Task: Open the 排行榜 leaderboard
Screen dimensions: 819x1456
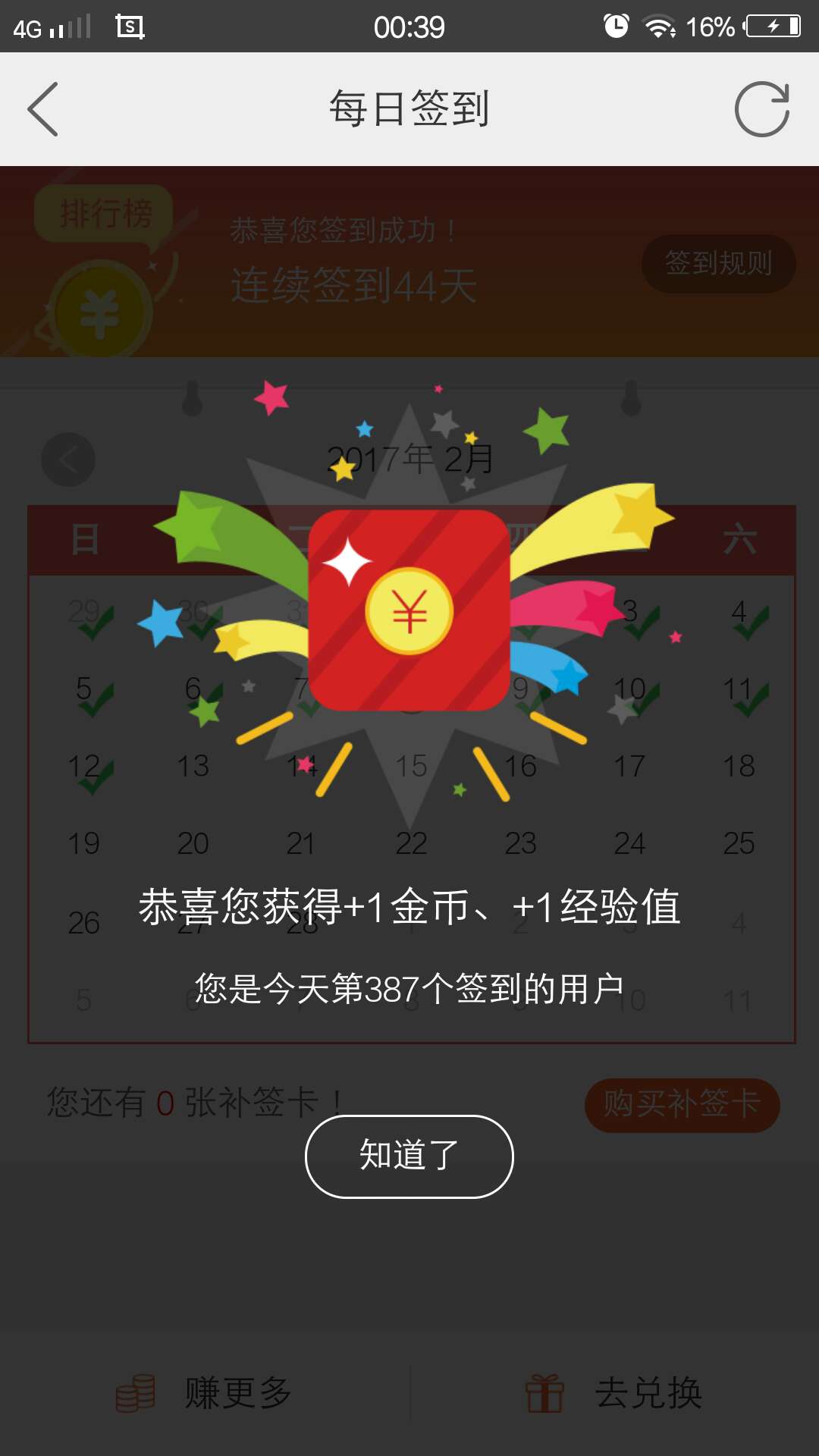Action: (x=105, y=213)
